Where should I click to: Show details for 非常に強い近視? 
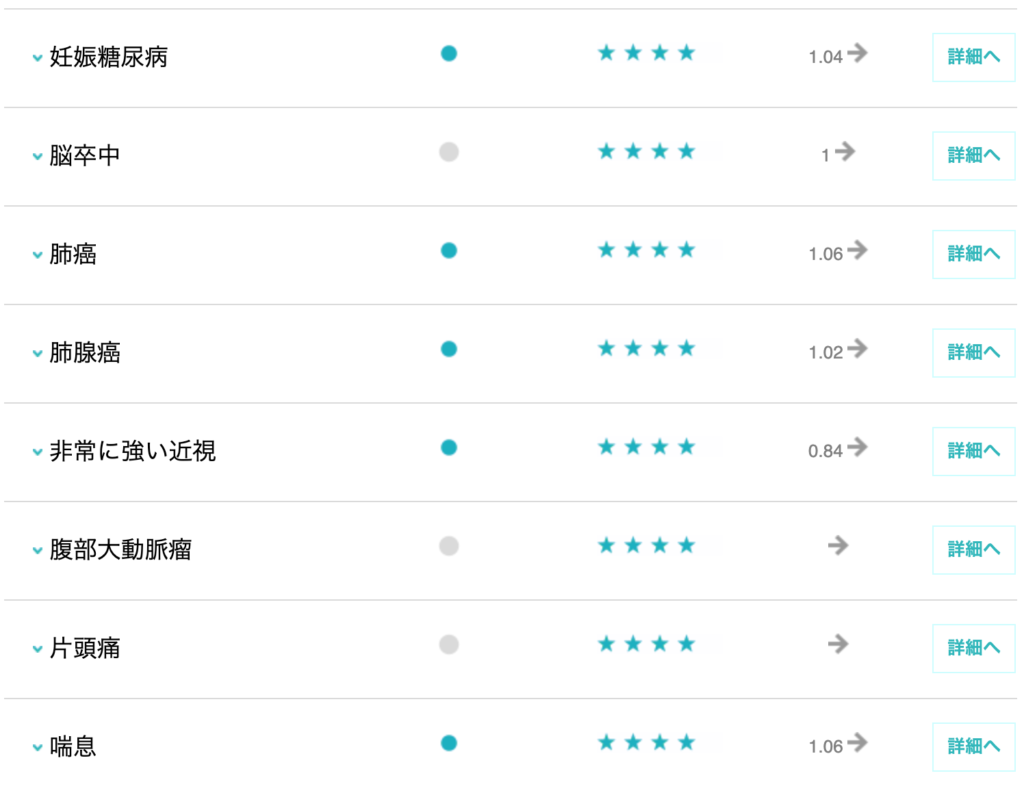coord(973,451)
